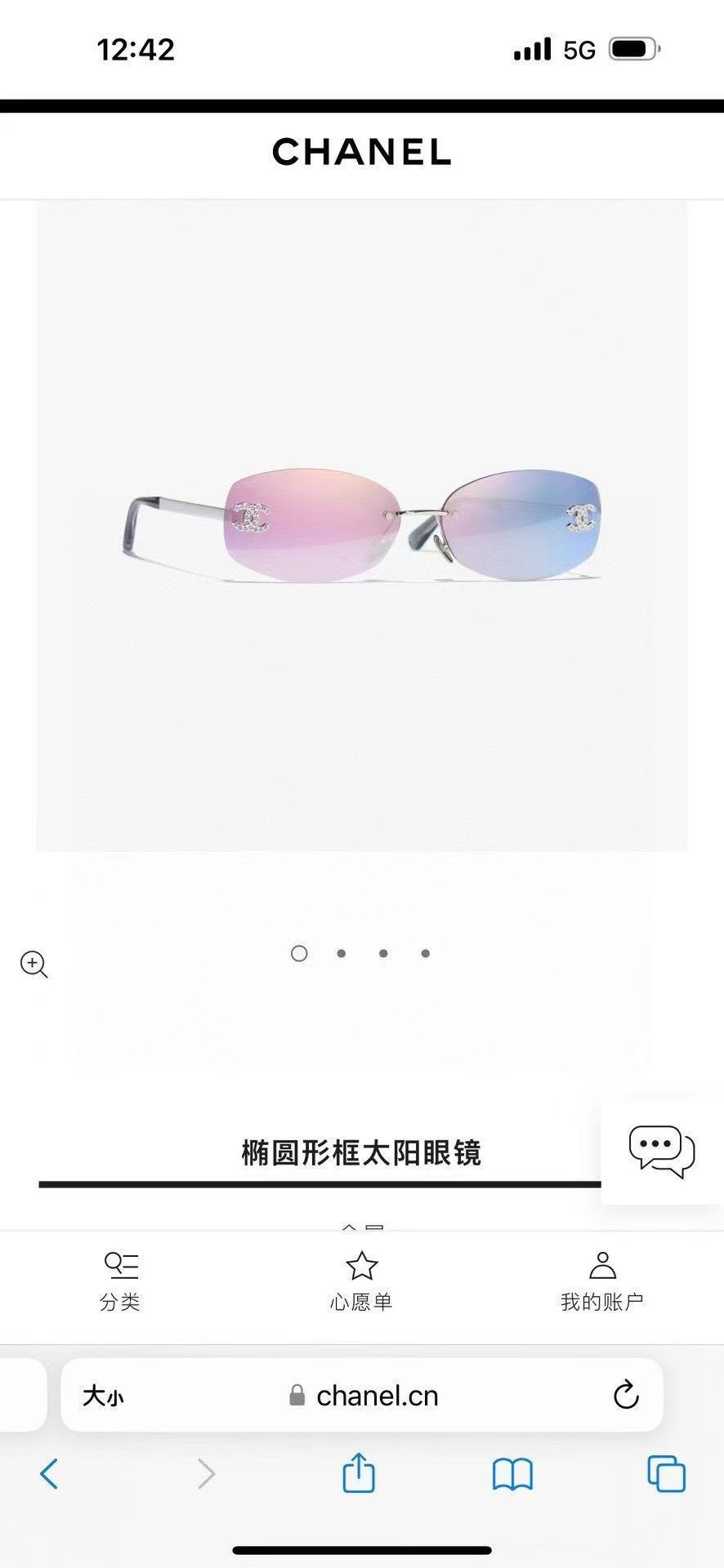This screenshot has width=724, height=1568.
Task: Reload the current web page
Action: click(x=626, y=1396)
